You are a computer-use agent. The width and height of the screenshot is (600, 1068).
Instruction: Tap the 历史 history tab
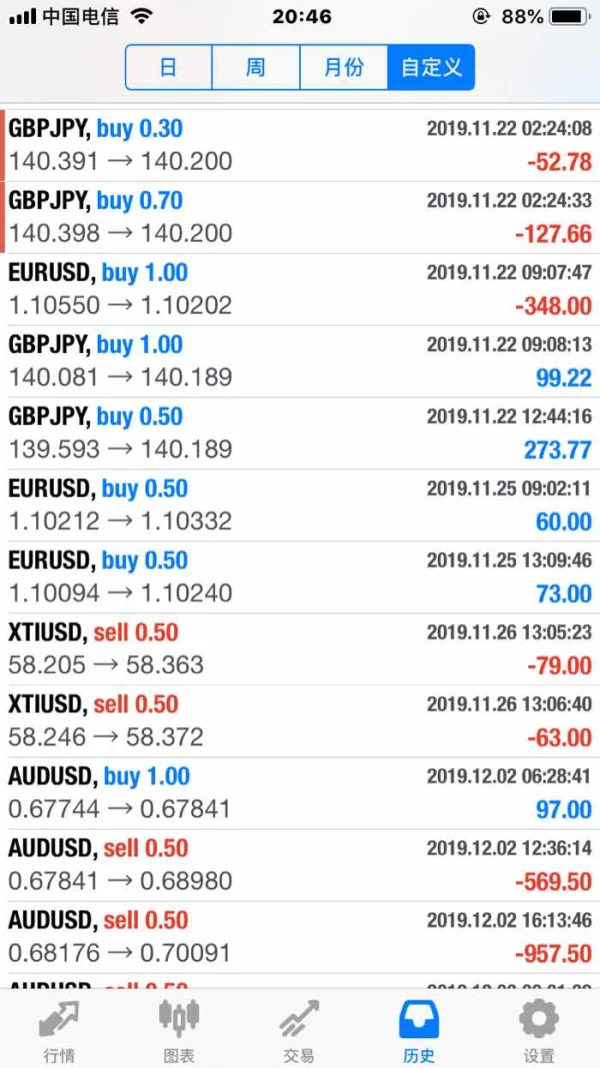[x=419, y=1030]
